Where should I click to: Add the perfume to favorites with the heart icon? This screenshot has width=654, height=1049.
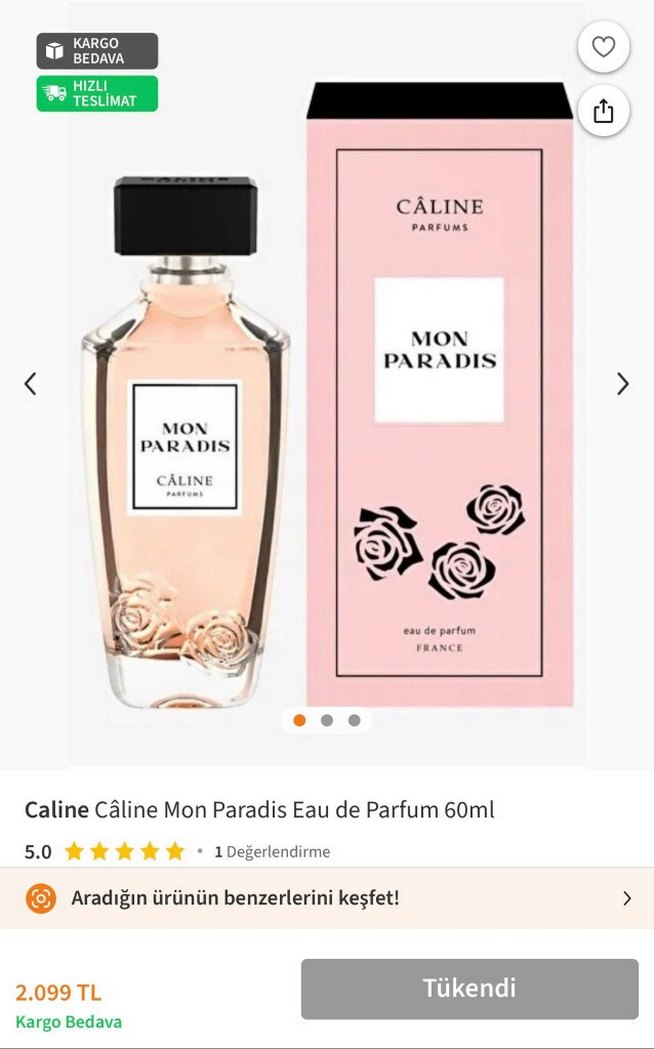click(603, 47)
